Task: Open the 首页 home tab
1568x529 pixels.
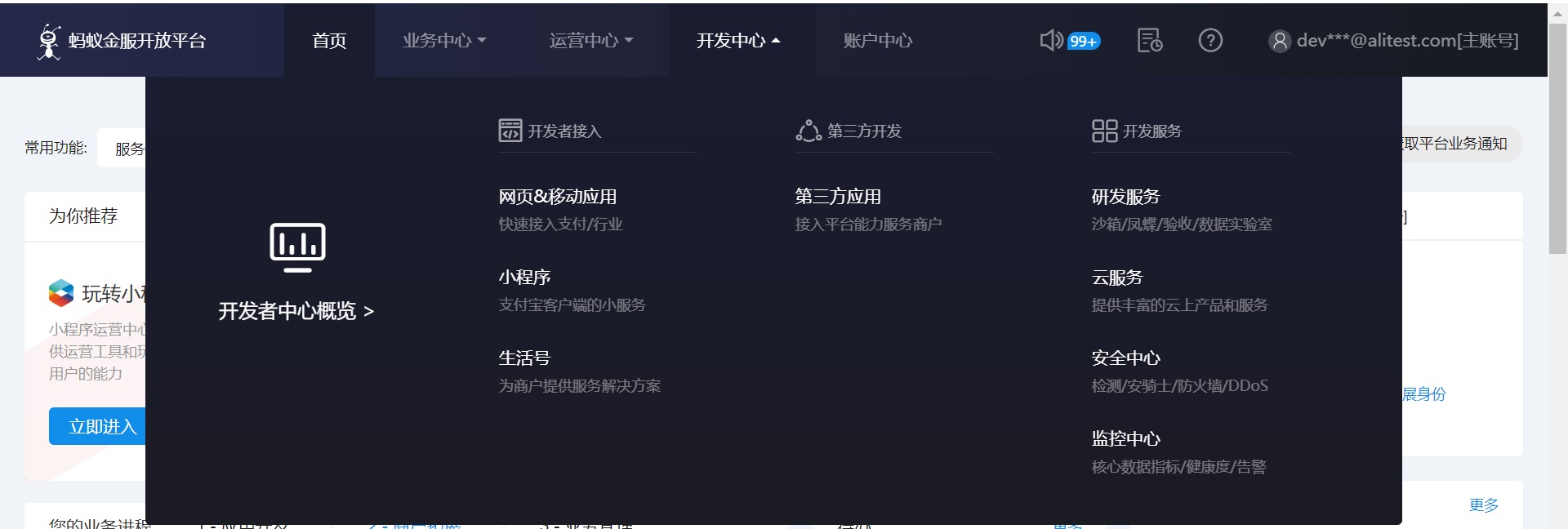Action: point(329,41)
